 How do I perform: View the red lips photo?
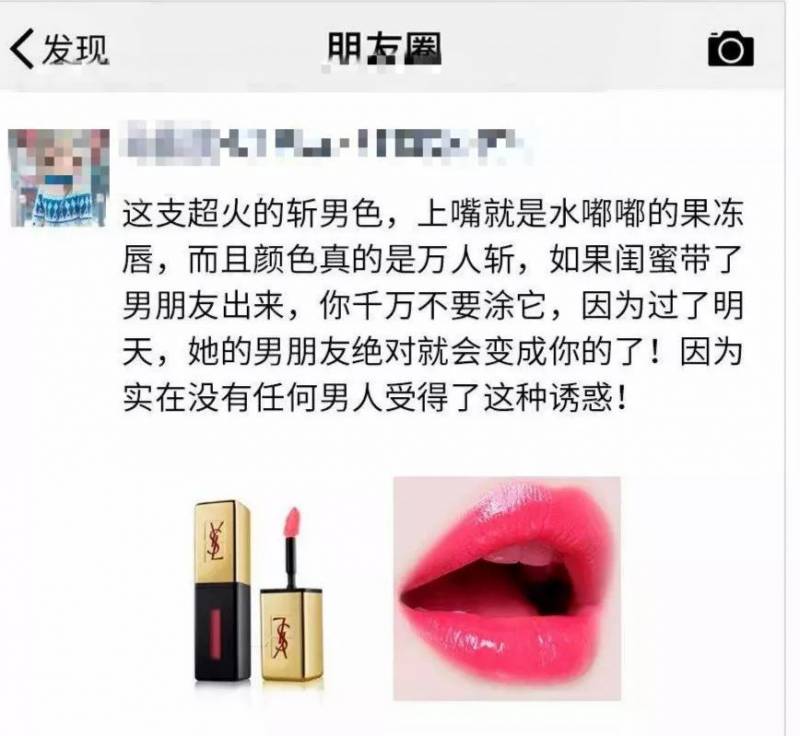coord(507,587)
